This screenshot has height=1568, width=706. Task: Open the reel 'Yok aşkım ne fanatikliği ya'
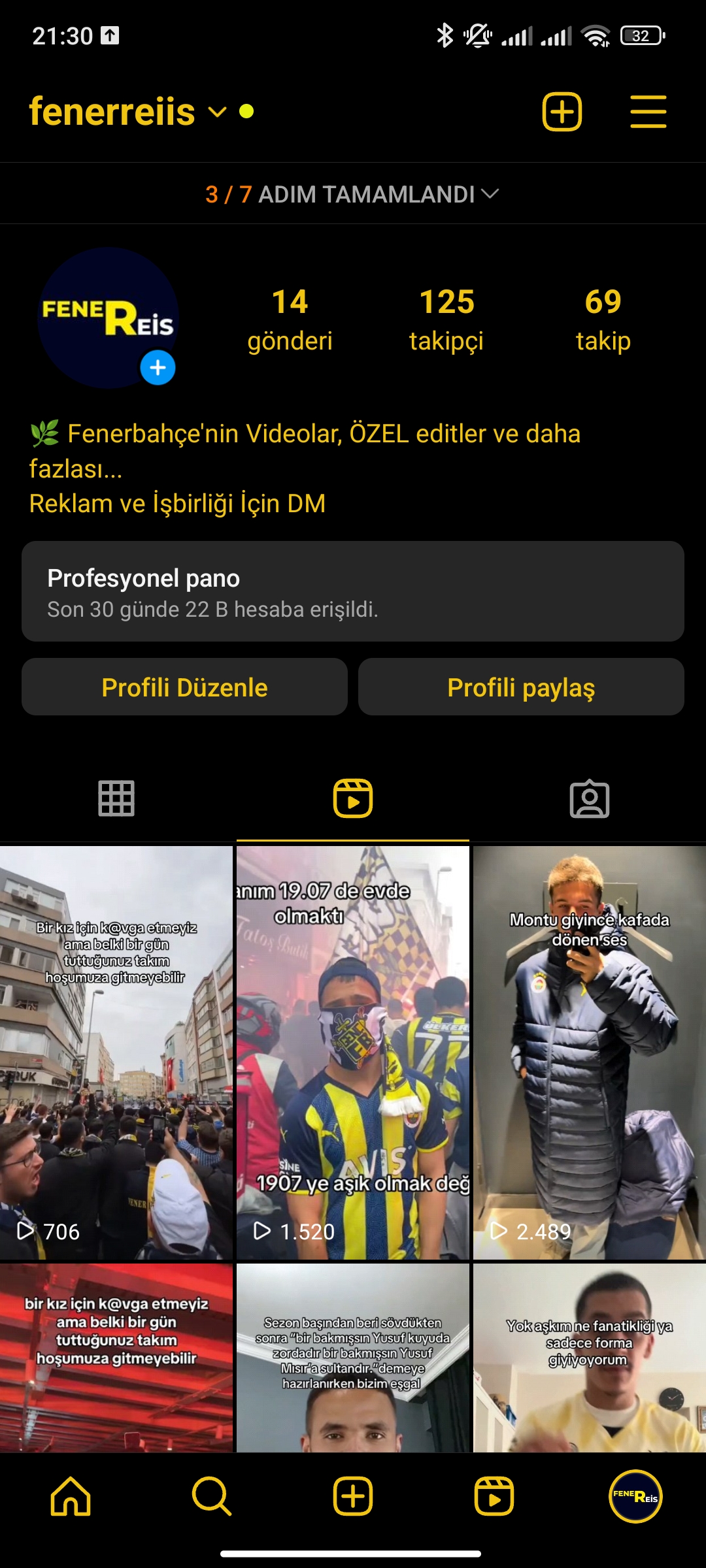pyautogui.click(x=590, y=1358)
